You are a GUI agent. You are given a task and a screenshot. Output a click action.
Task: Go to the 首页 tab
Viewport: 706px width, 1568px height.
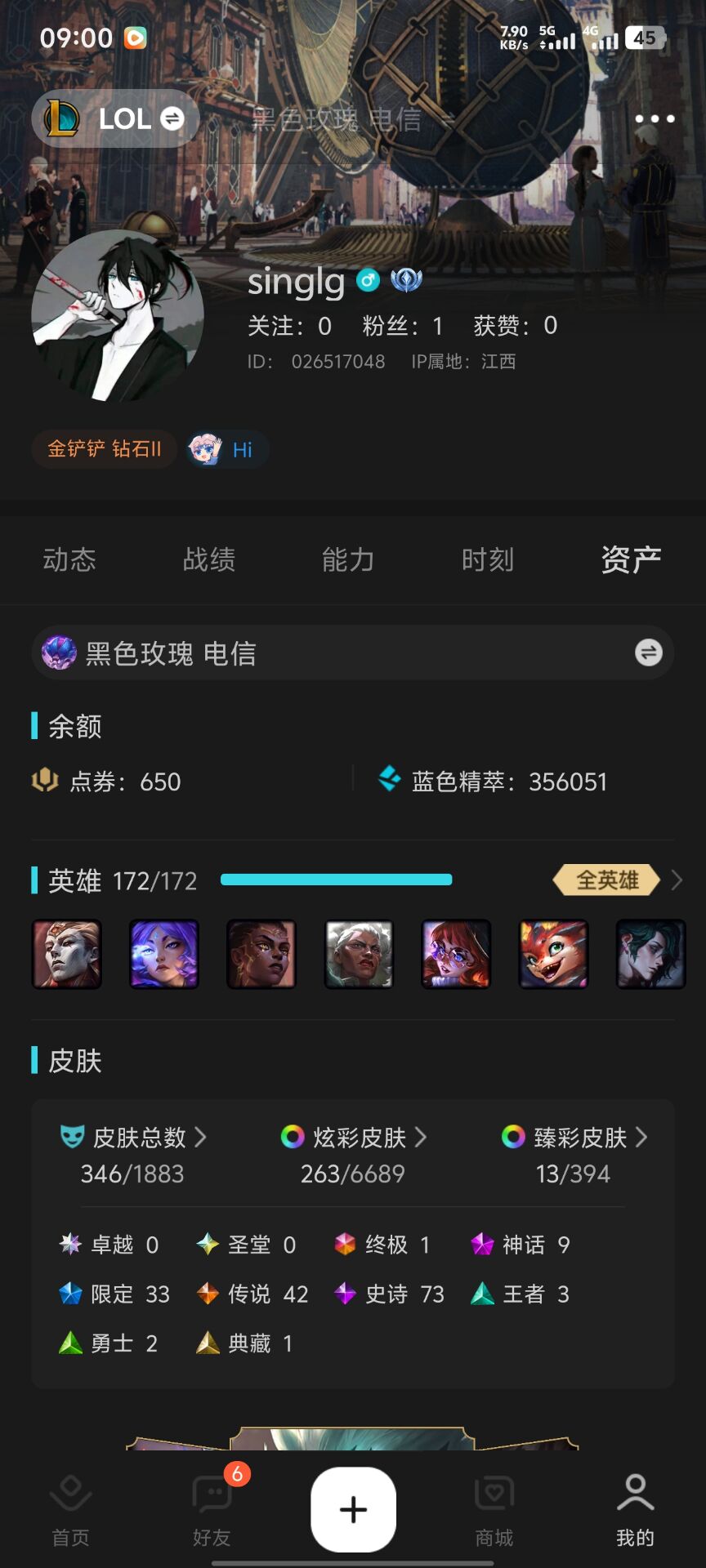[x=71, y=1511]
